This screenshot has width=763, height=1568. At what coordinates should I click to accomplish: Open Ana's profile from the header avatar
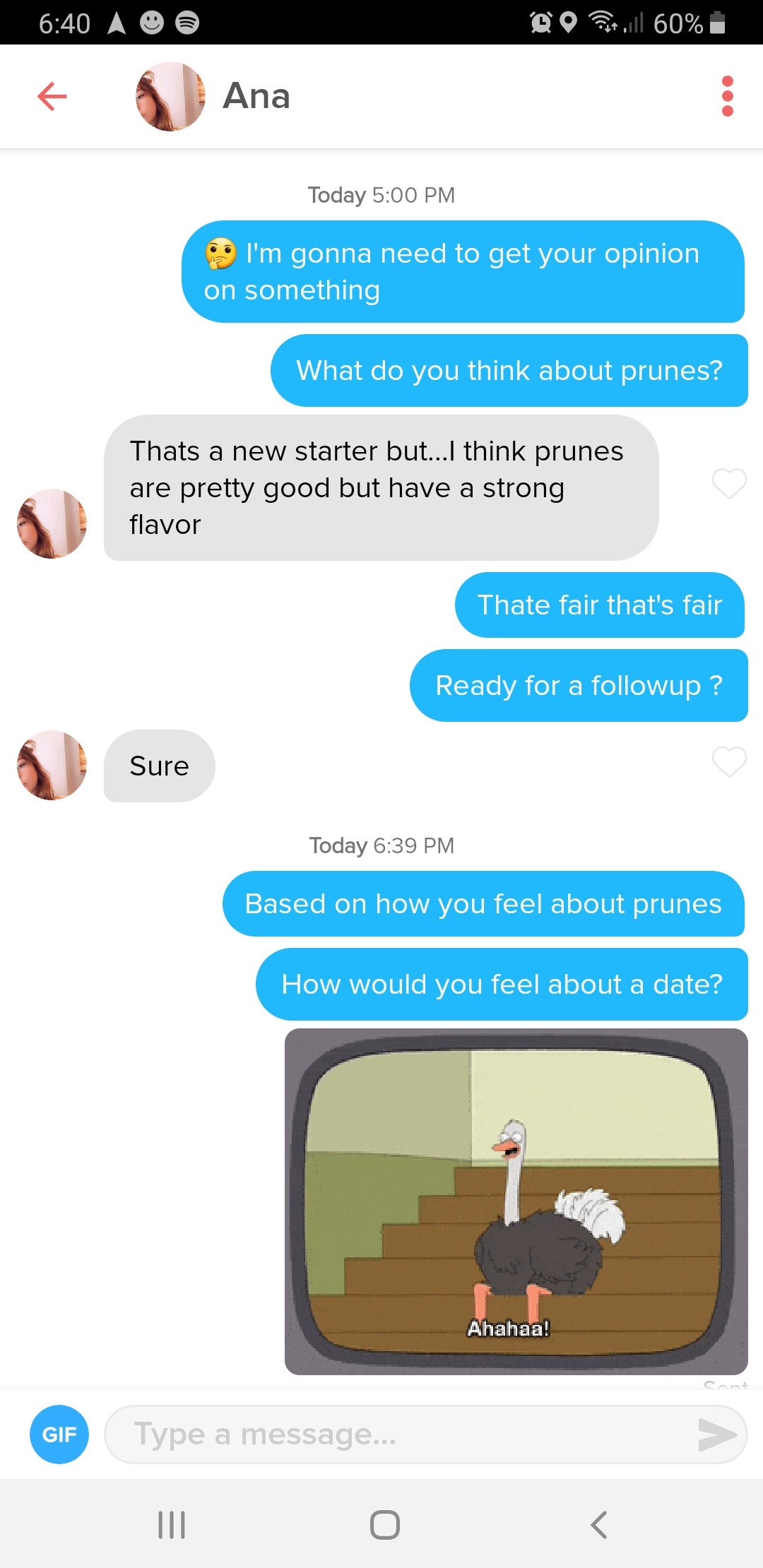click(170, 96)
